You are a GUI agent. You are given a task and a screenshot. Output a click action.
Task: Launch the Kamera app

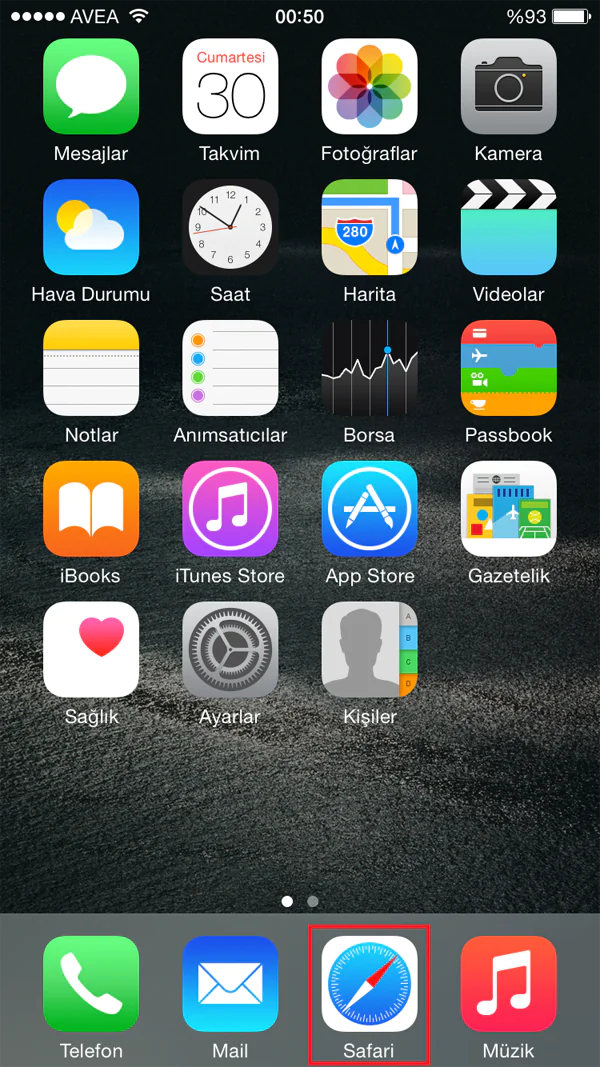tap(508, 86)
